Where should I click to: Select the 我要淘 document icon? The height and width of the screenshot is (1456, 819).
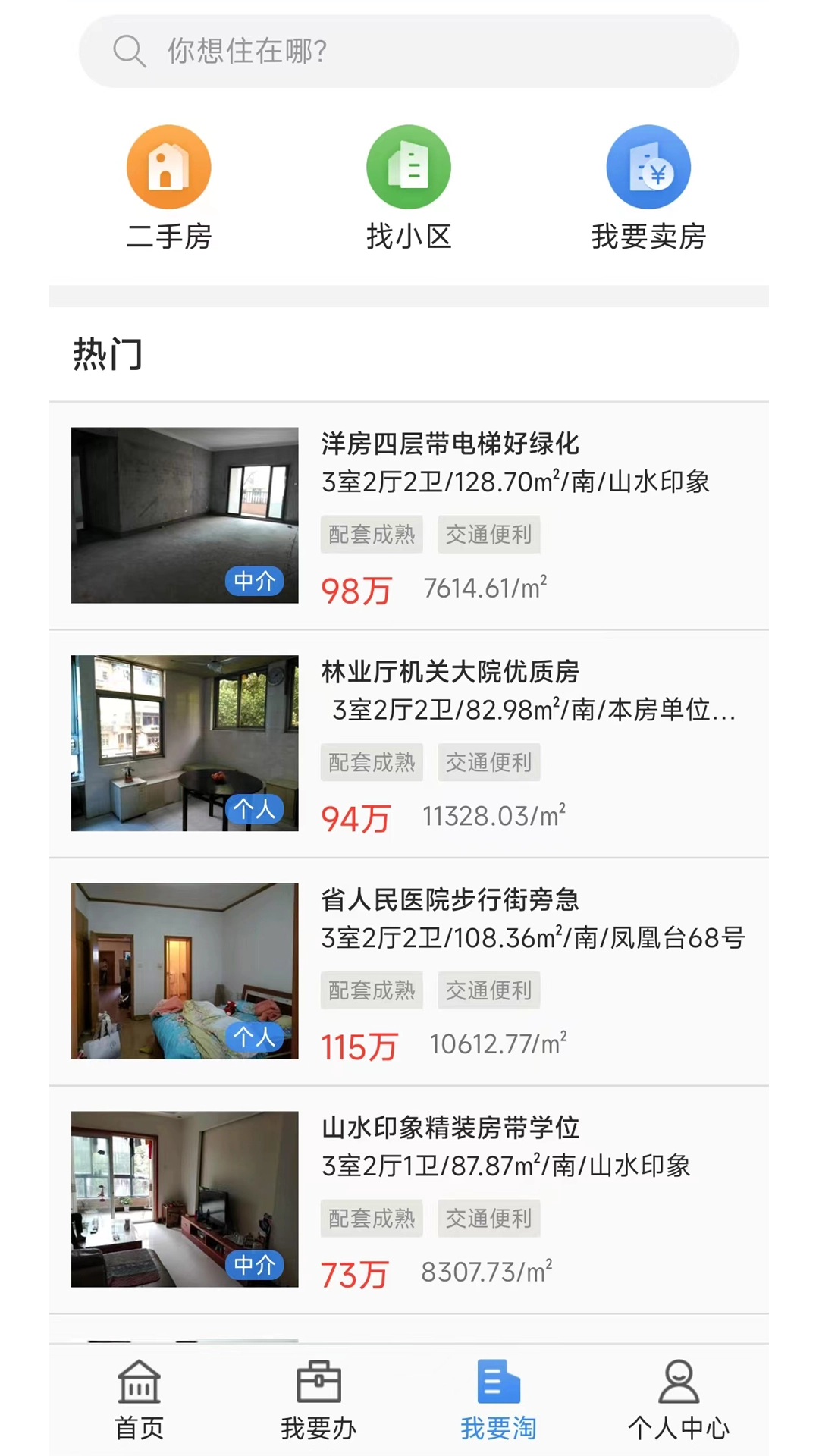click(x=498, y=1383)
